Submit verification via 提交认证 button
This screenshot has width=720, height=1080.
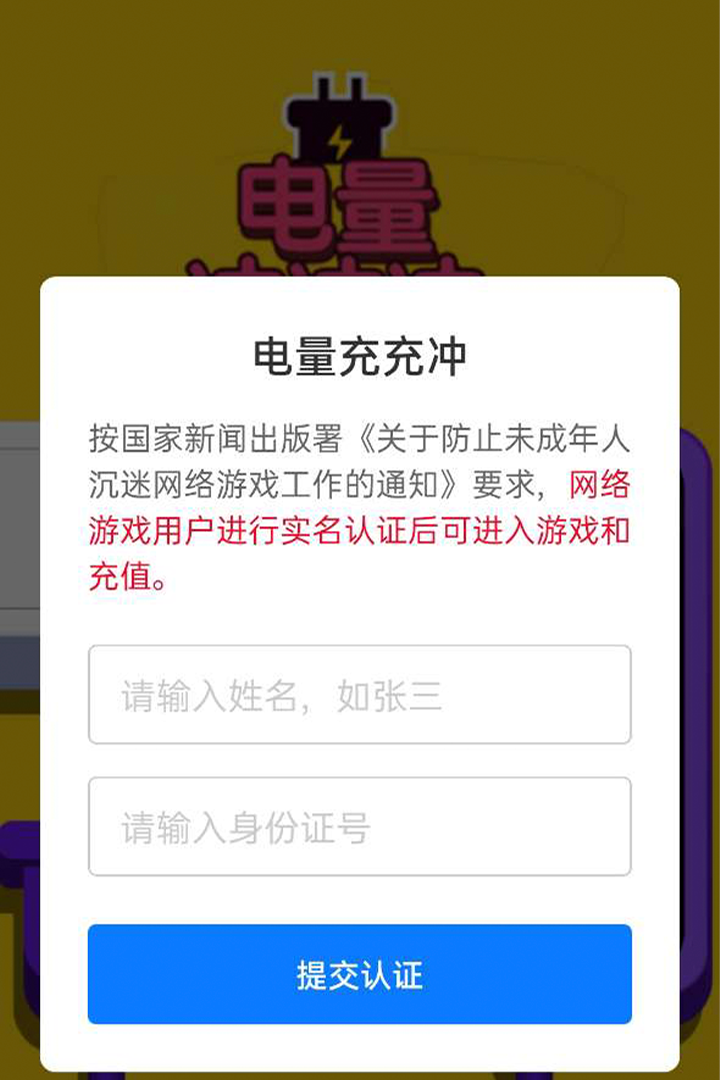coord(360,974)
